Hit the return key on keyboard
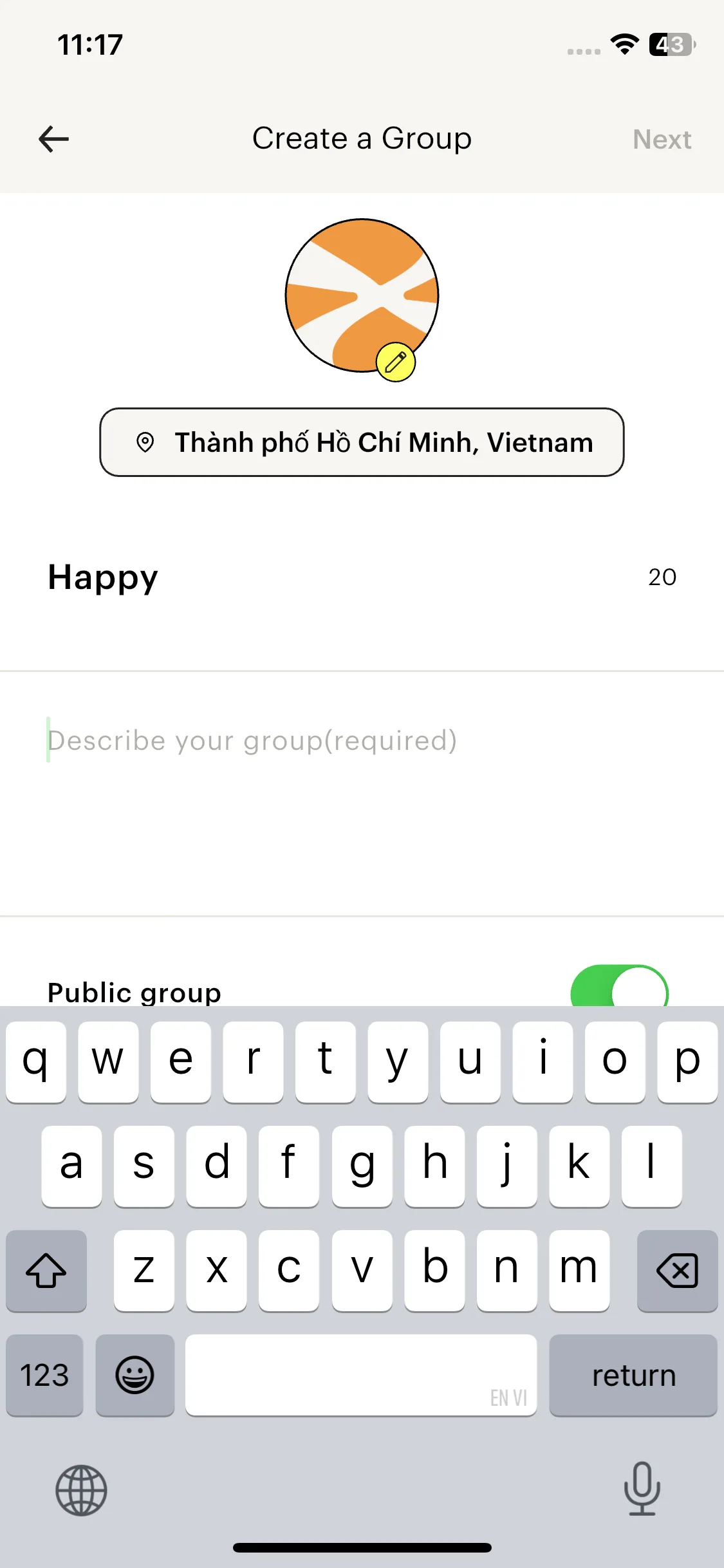 click(633, 1375)
